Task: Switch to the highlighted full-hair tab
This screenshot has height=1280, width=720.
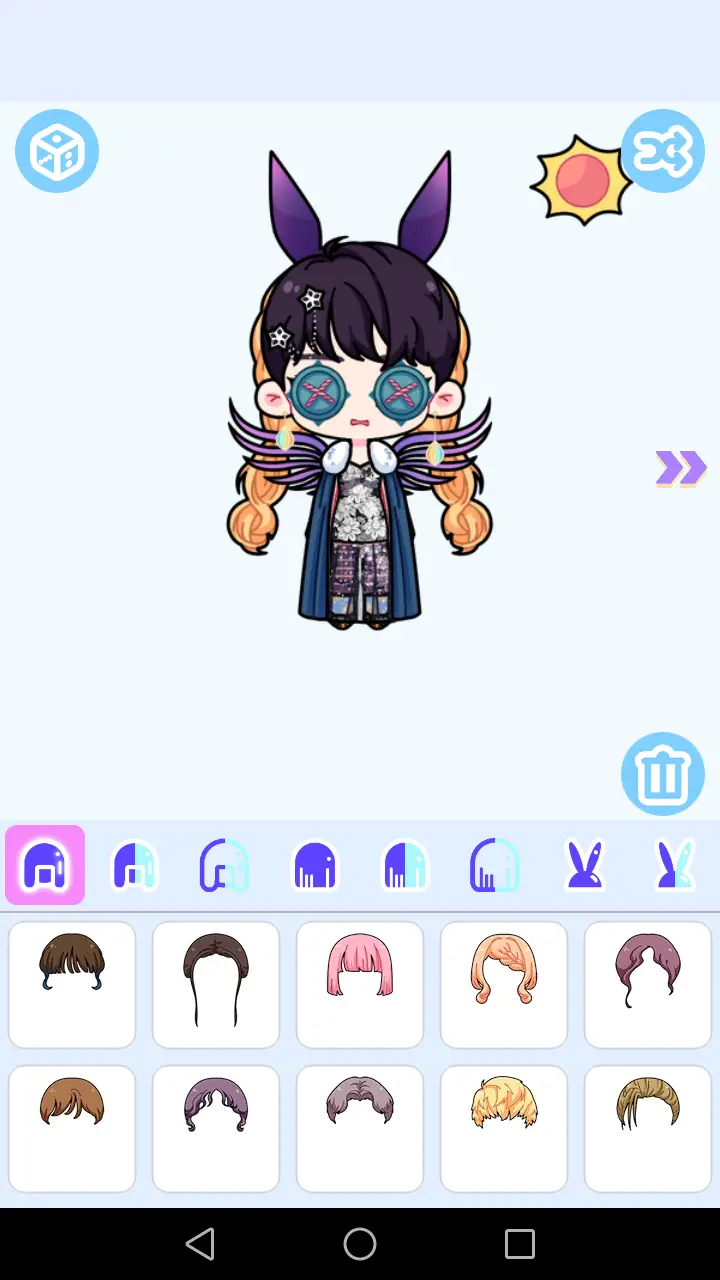Action: (x=45, y=865)
